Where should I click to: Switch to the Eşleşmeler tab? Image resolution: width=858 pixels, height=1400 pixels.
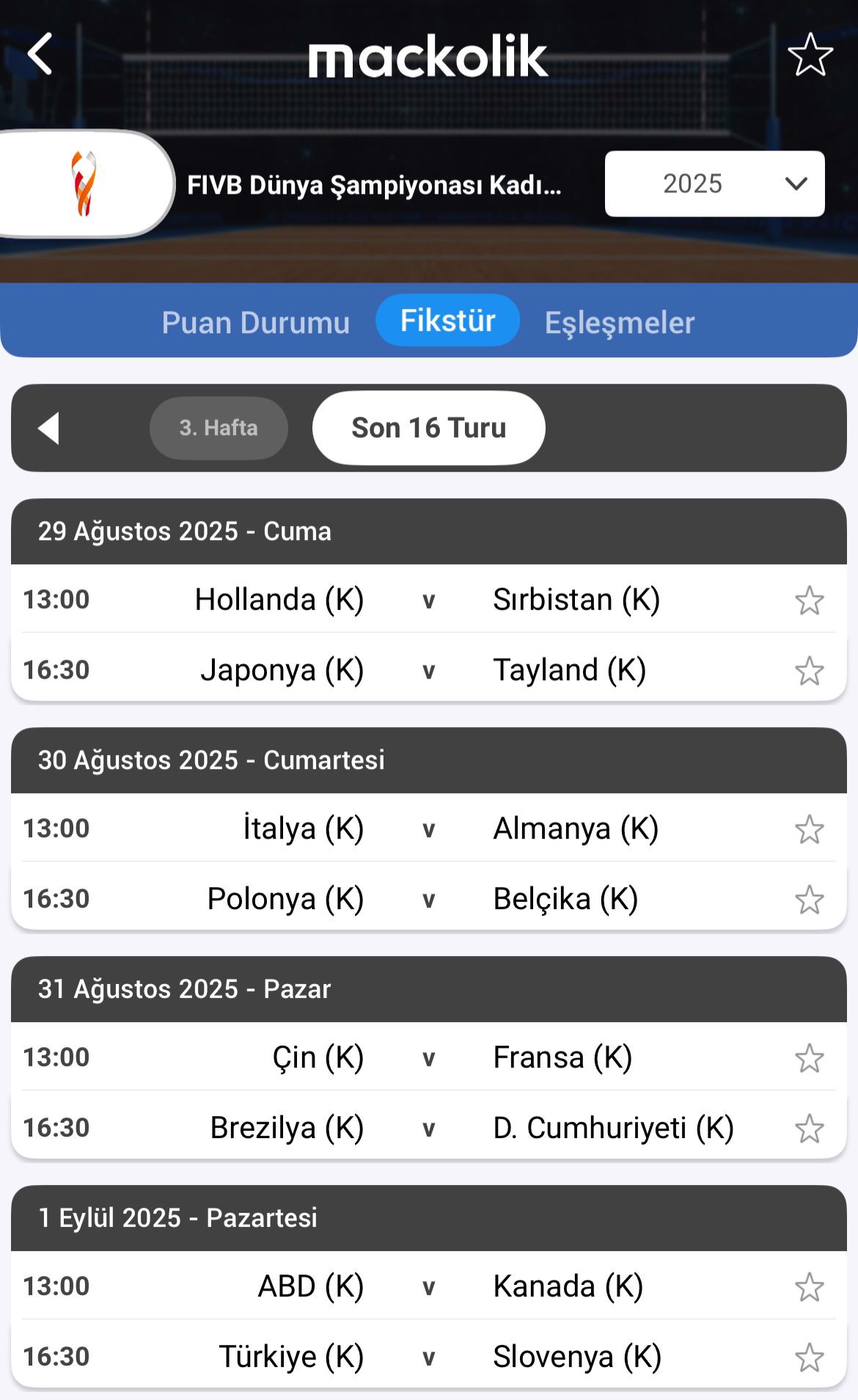tap(620, 322)
